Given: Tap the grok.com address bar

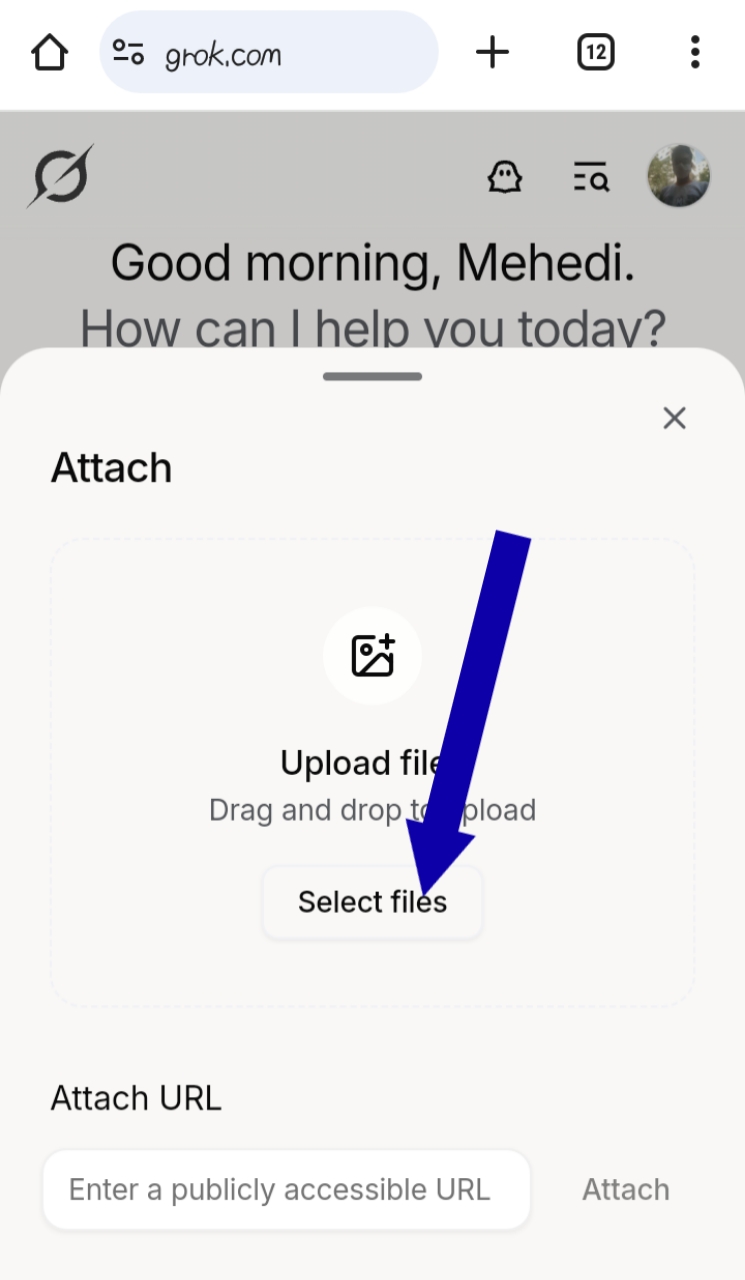Looking at the screenshot, I should coord(290,52).
